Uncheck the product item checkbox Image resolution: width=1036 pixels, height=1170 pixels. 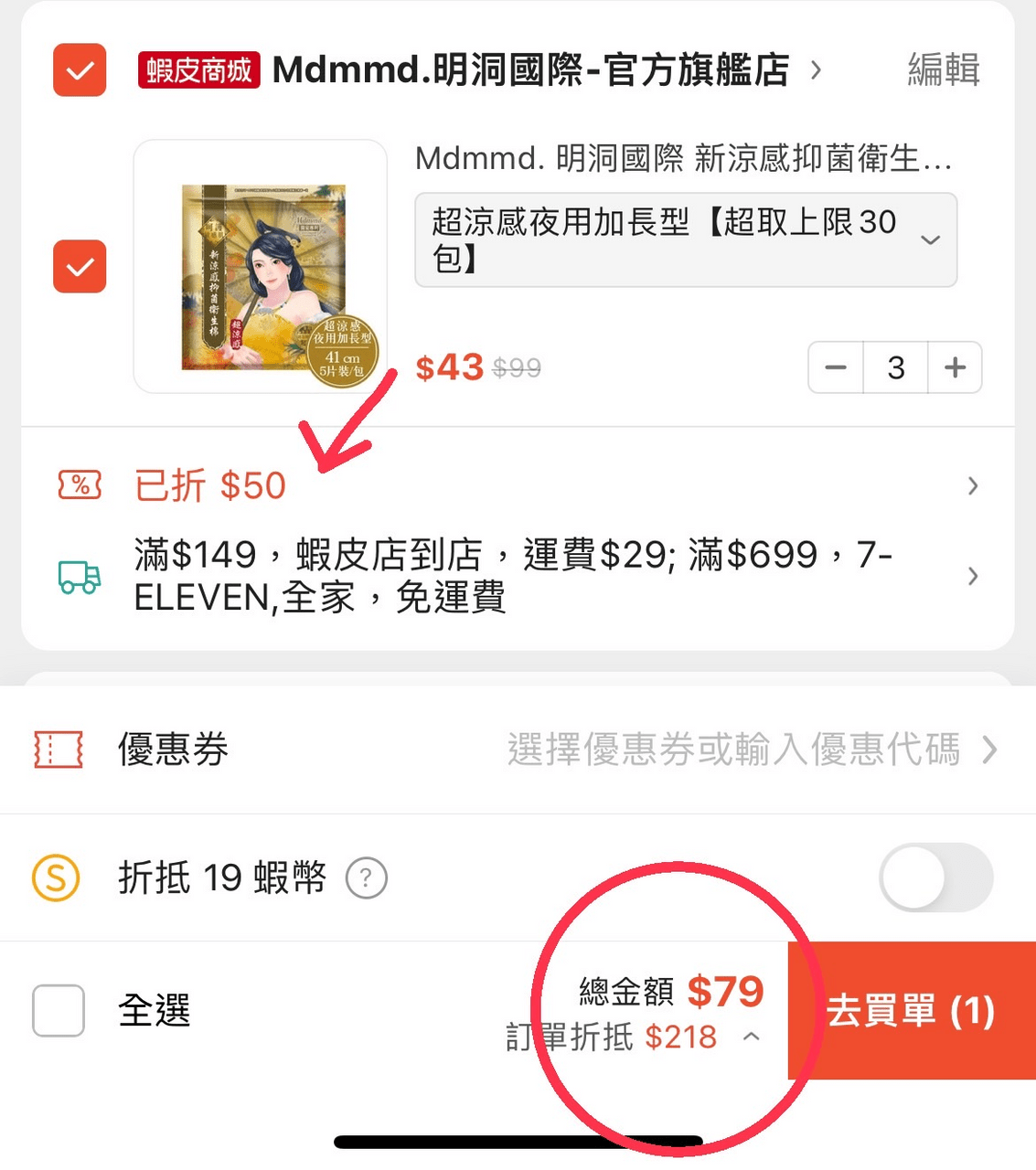pyautogui.click(x=80, y=266)
